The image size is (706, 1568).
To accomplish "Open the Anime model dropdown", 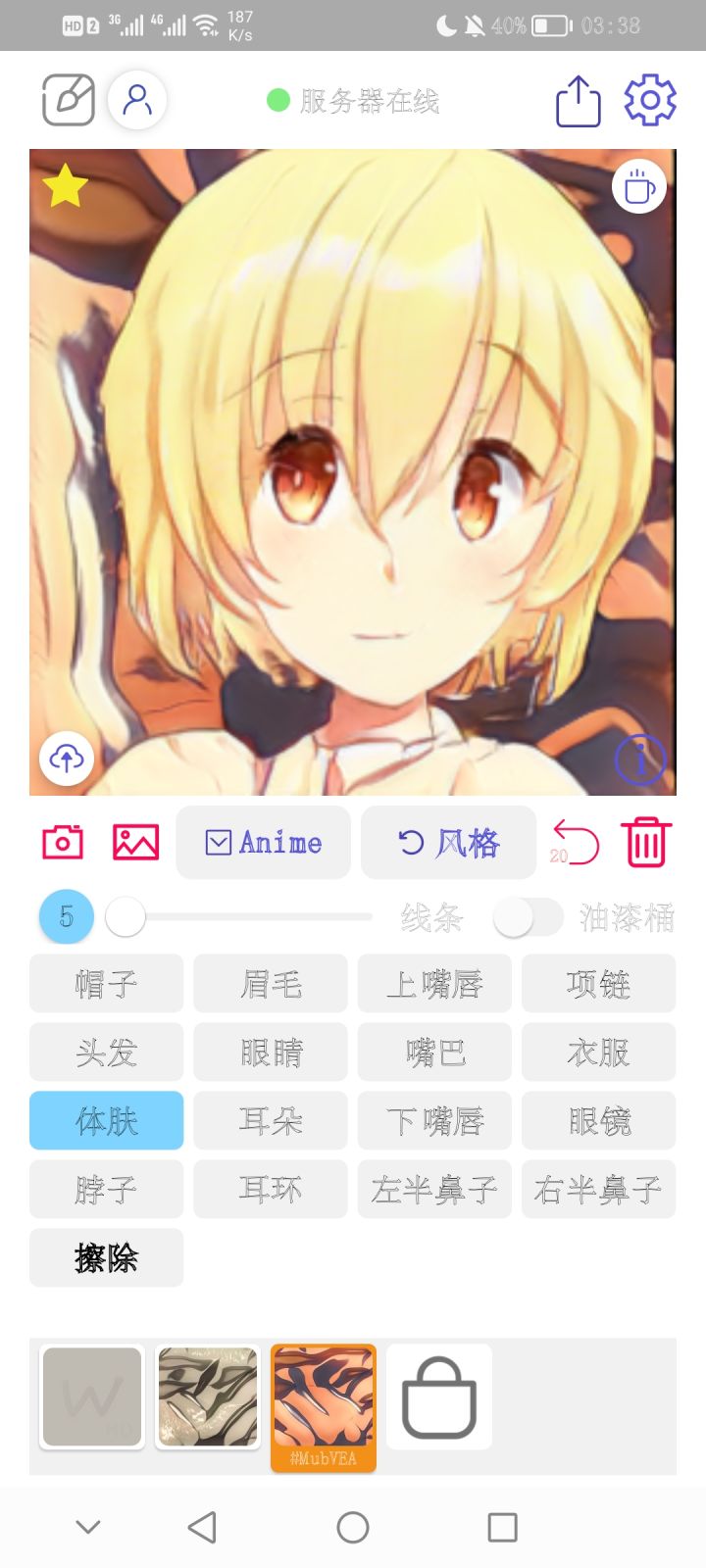I will tap(264, 843).
